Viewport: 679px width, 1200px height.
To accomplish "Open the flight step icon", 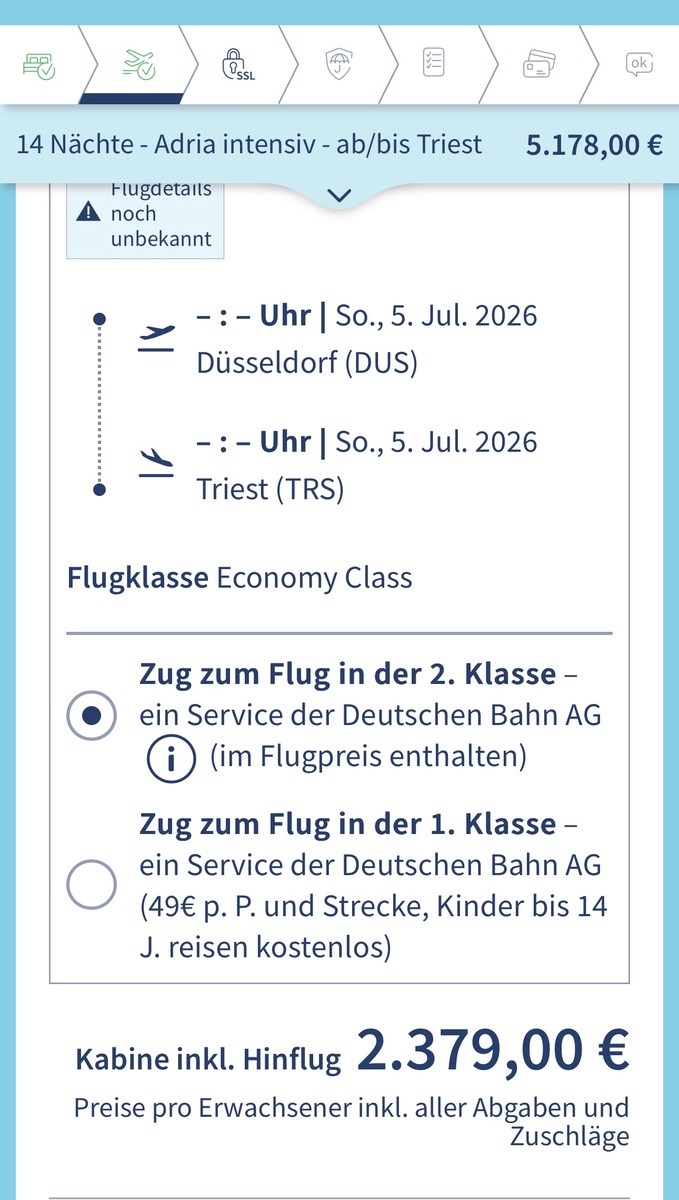I will (x=138, y=64).
